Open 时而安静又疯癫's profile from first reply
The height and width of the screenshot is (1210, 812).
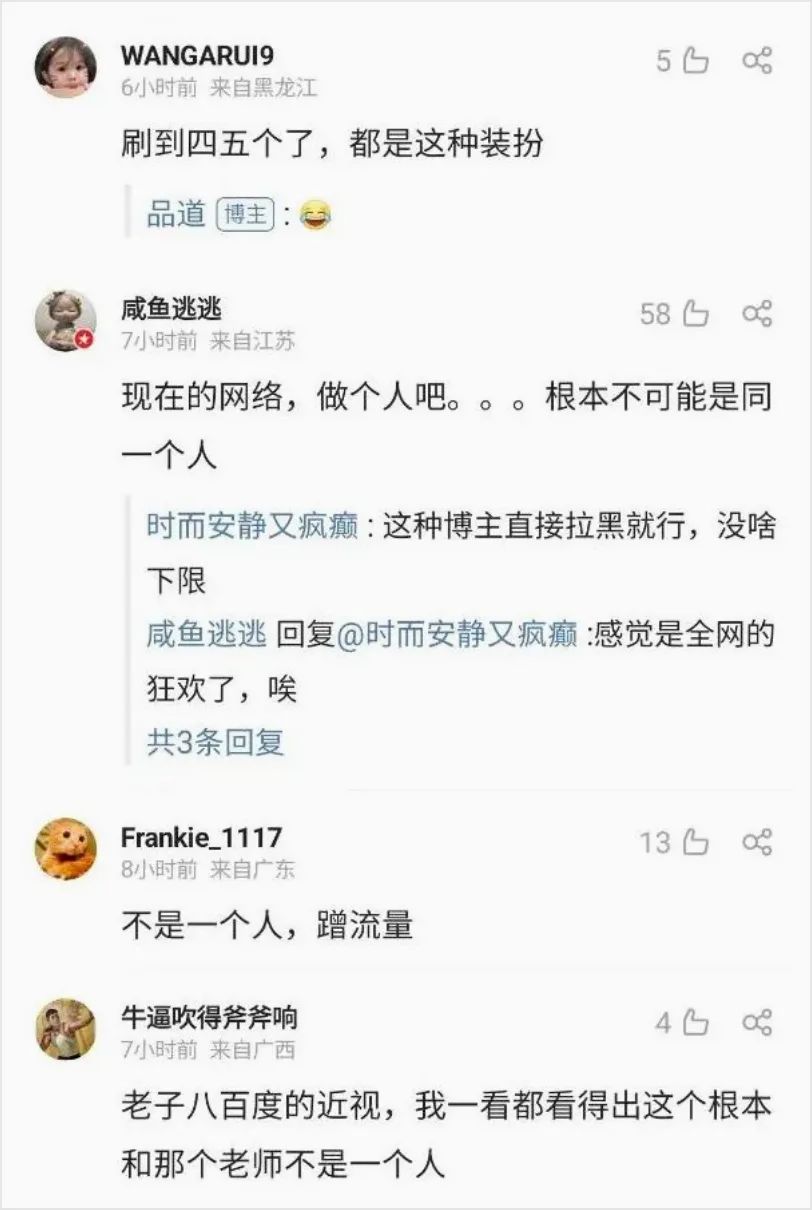click(x=252, y=527)
